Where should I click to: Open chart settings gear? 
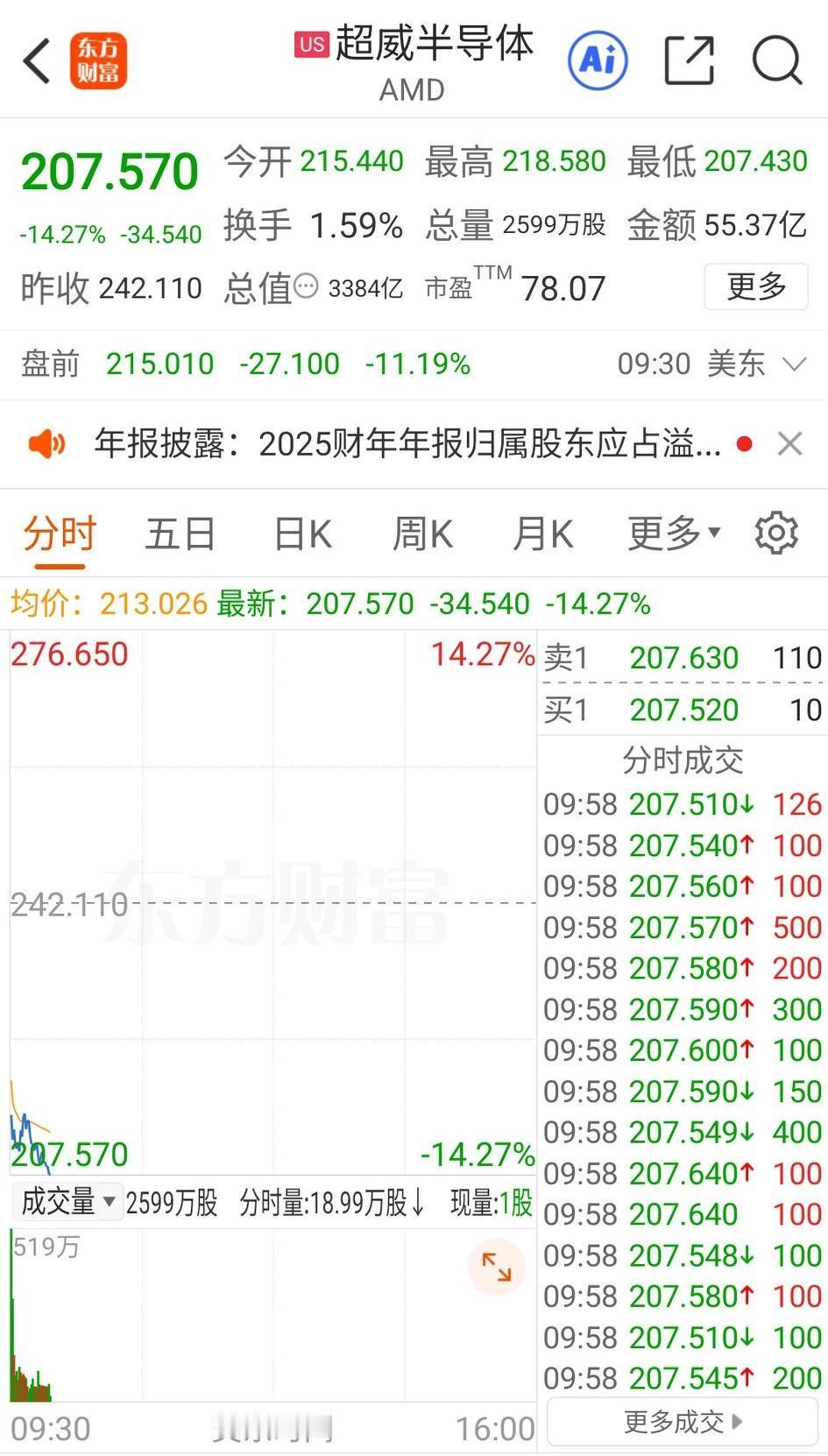click(x=775, y=533)
